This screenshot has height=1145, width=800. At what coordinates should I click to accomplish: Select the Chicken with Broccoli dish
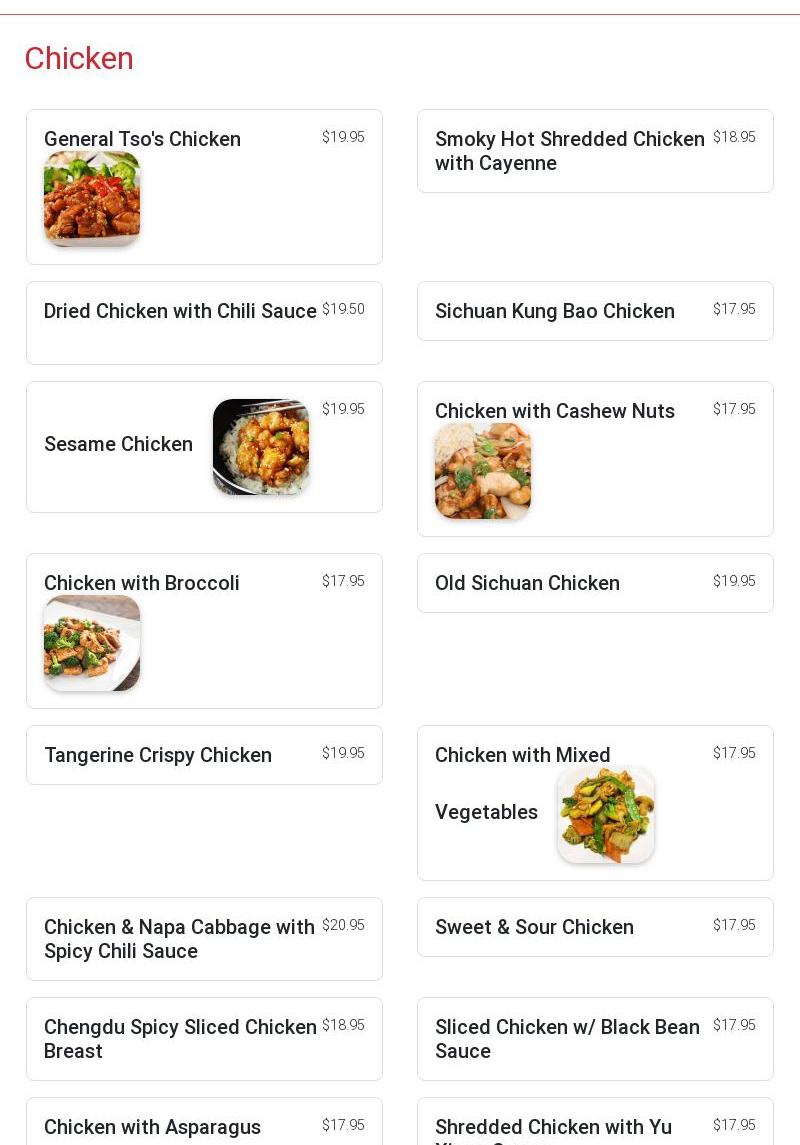204,630
